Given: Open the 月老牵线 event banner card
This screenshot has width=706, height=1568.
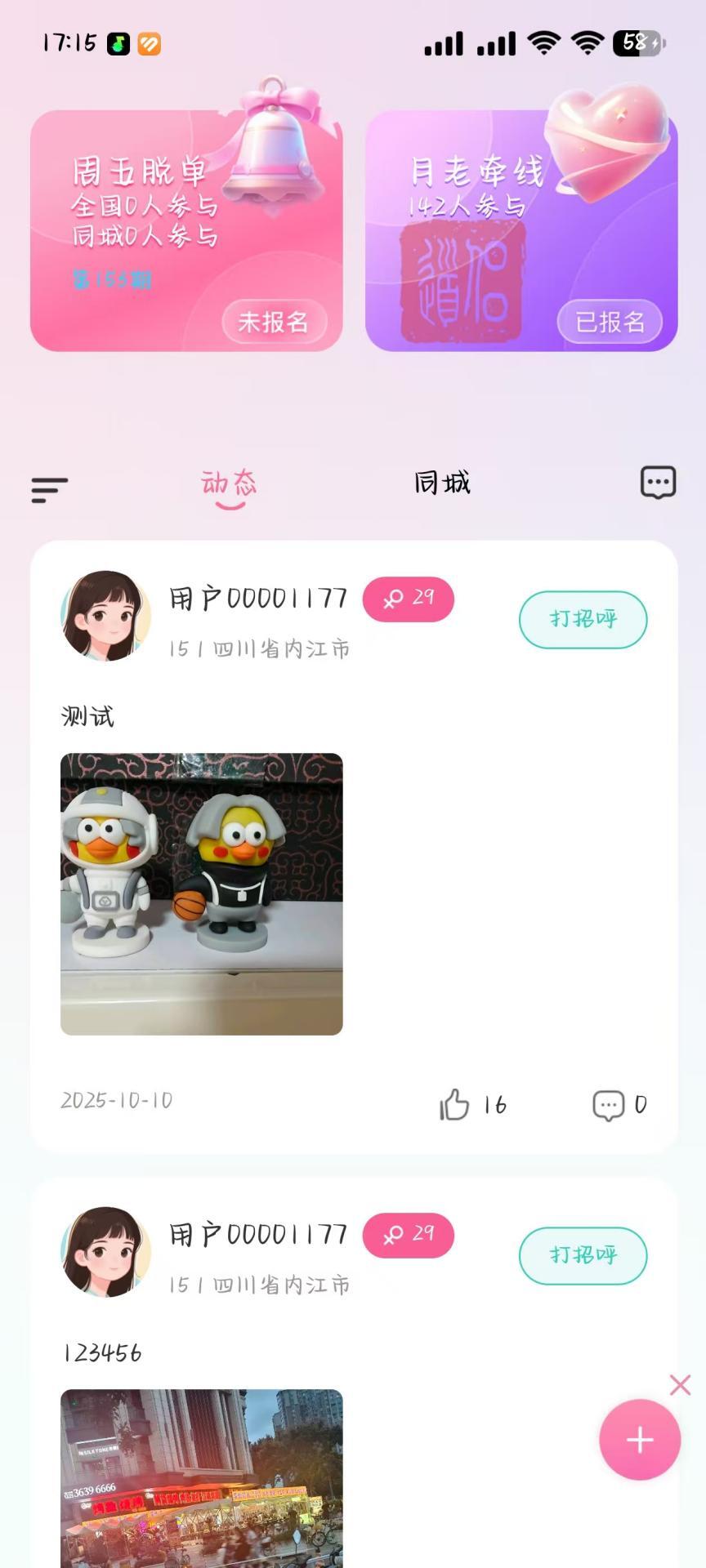Looking at the screenshot, I should [x=521, y=229].
